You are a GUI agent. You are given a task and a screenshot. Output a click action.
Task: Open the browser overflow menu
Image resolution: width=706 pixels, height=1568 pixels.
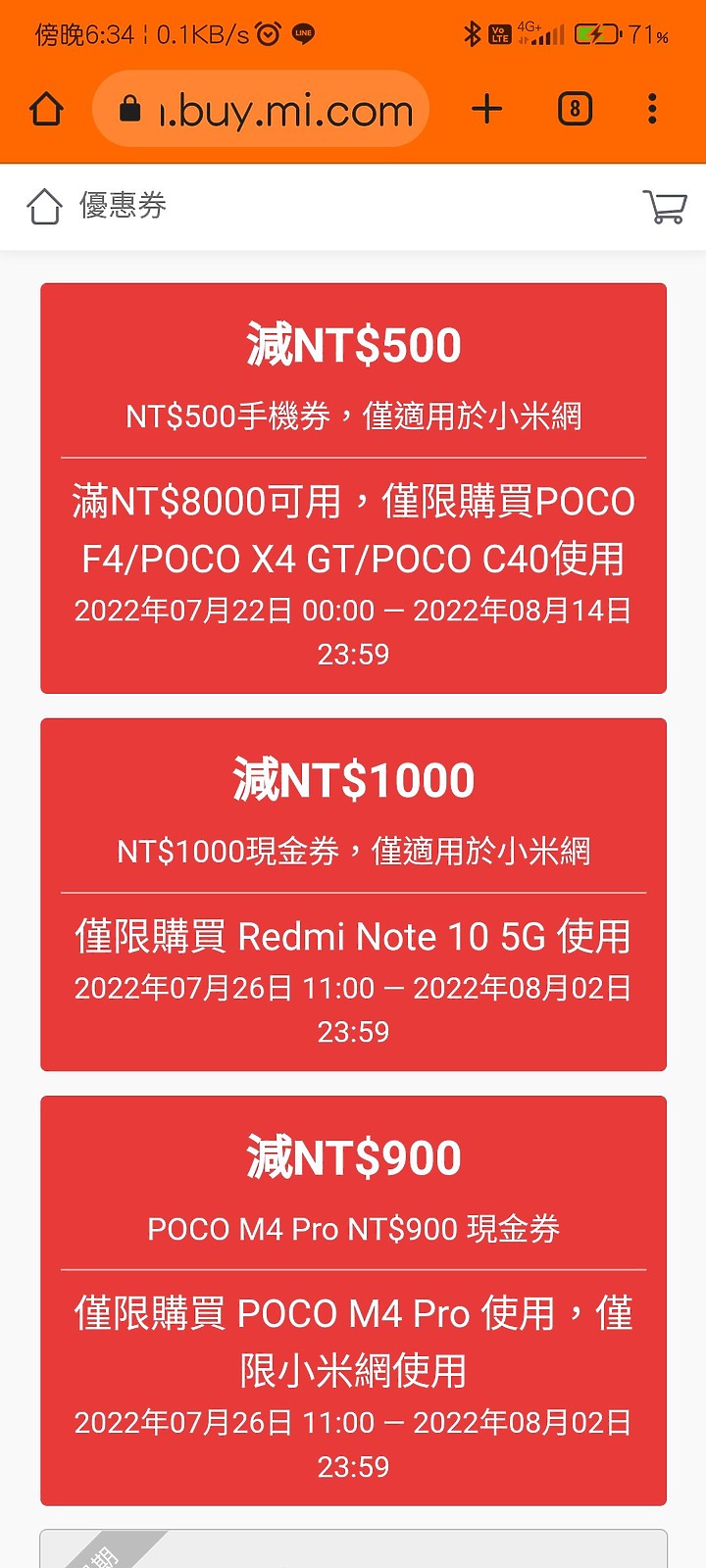652,109
